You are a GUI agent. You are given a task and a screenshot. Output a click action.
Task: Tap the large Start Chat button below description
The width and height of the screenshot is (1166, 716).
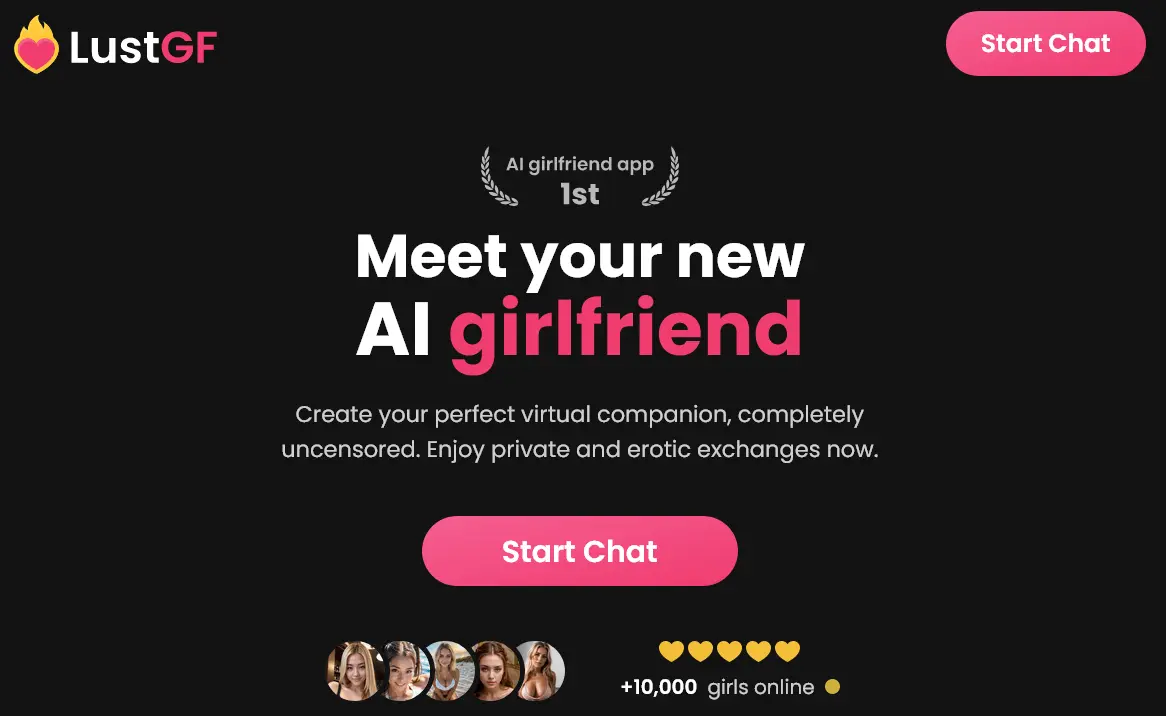[x=579, y=551]
